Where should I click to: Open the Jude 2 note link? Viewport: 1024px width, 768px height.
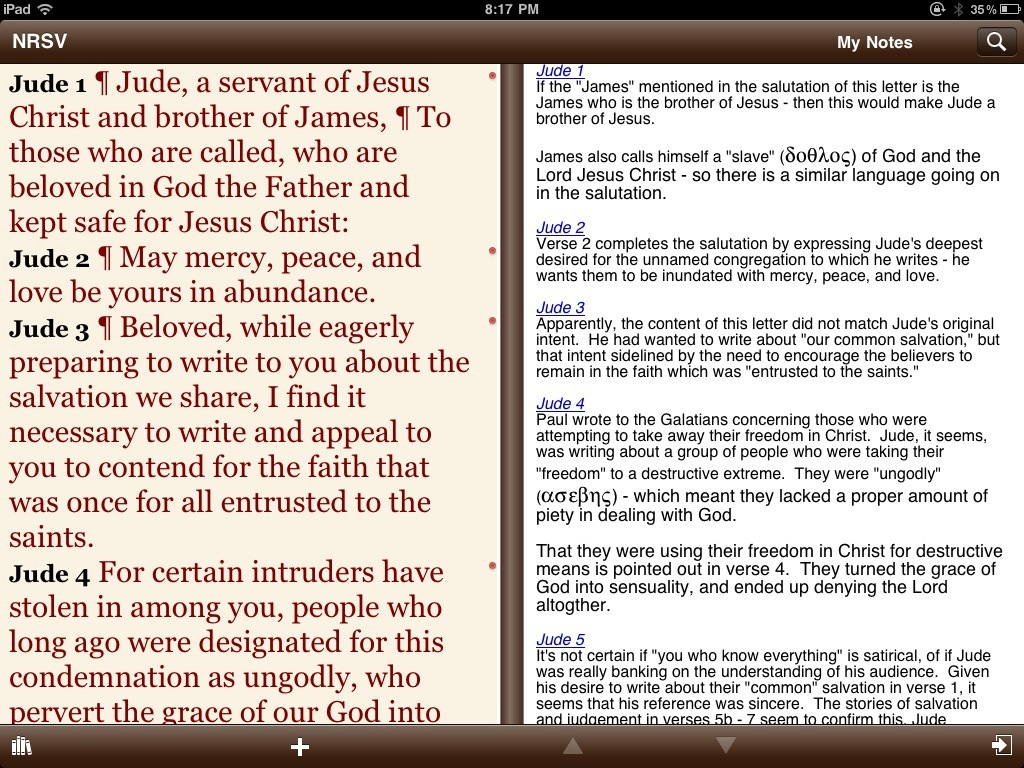[x=560, y=228]
